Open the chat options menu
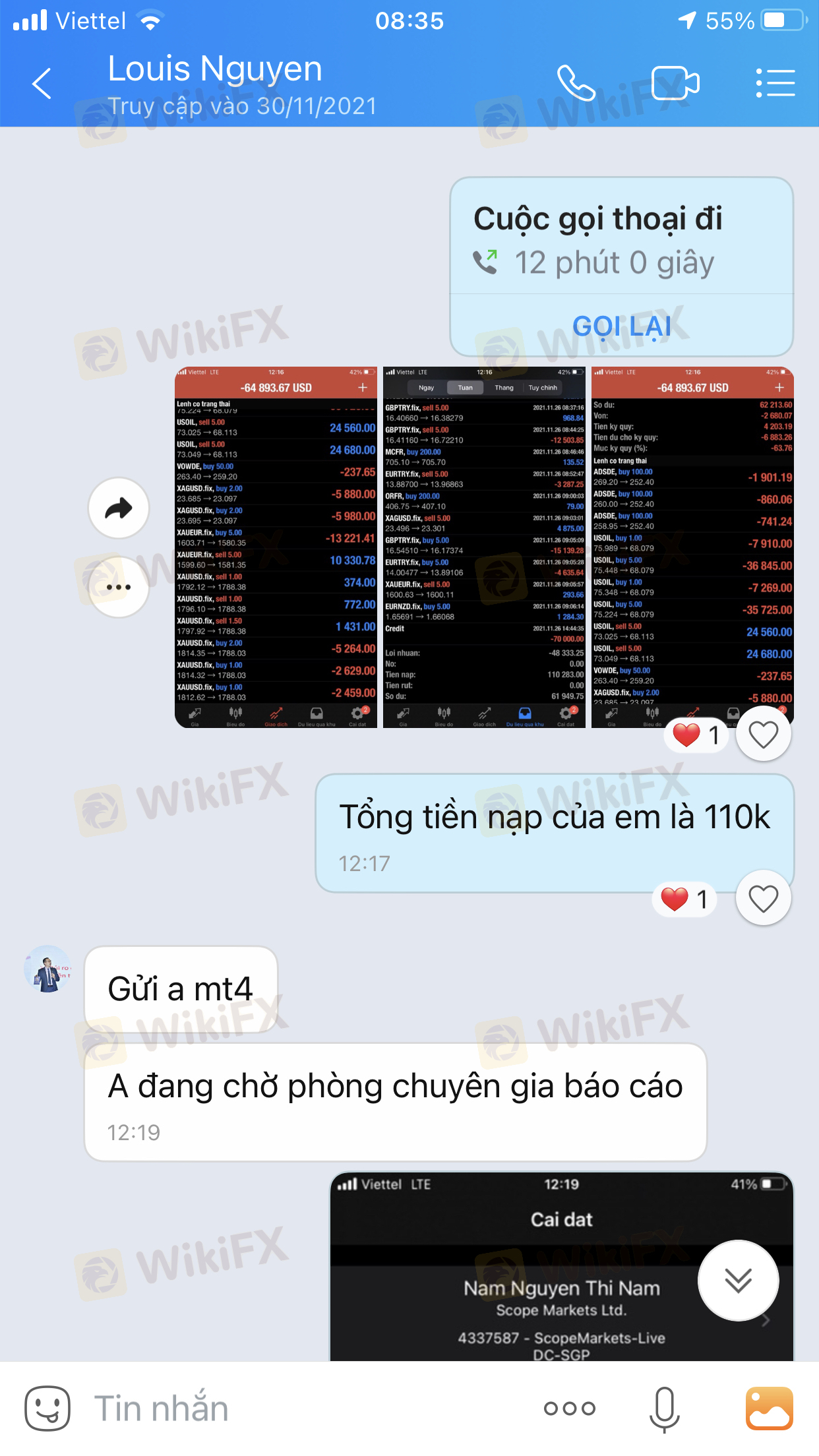The width and height of the screenshot is (819, 1456). tap(775, 84)
